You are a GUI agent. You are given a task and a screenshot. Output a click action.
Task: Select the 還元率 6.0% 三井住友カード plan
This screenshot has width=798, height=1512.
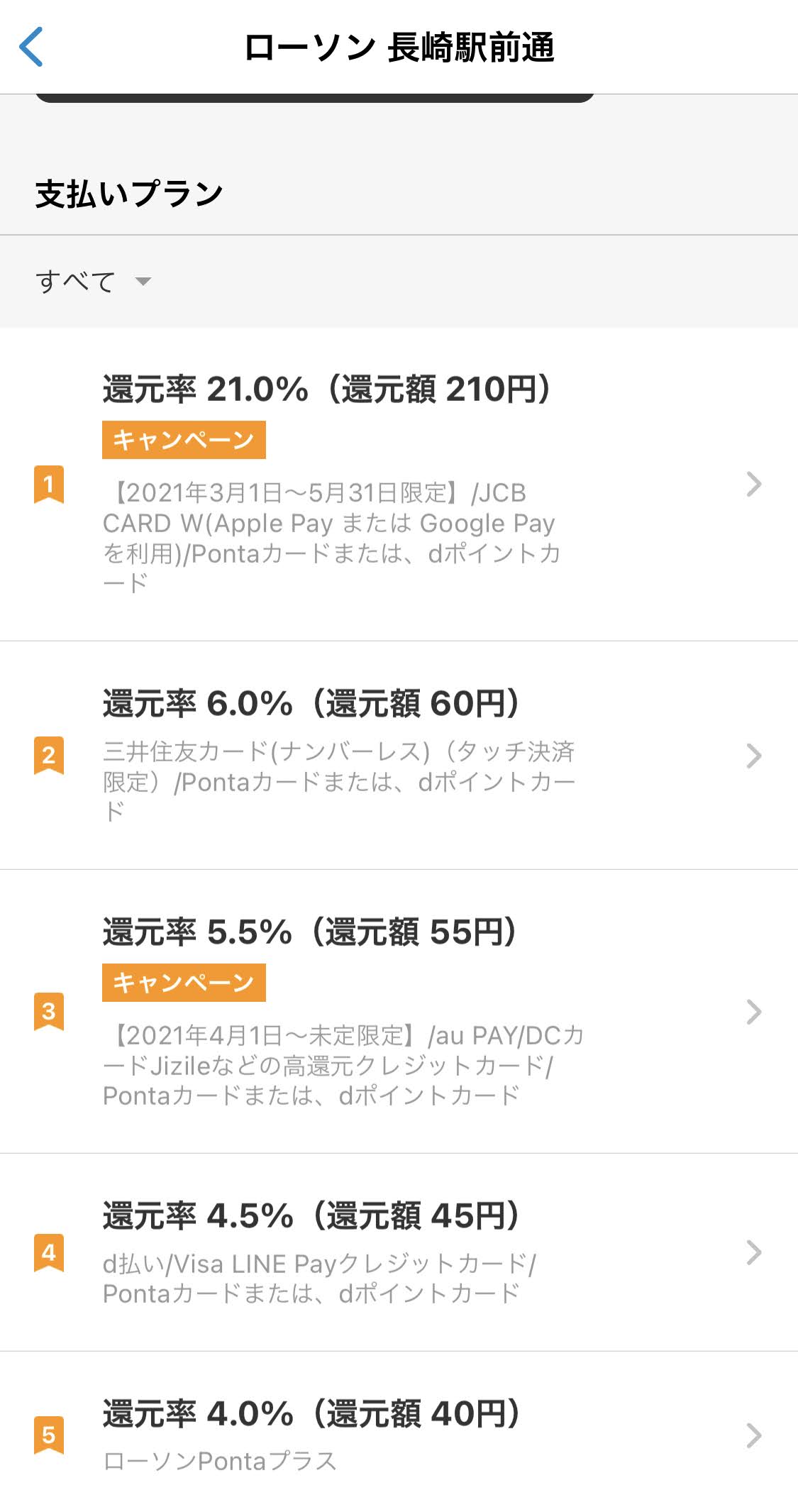coord(399,755)
